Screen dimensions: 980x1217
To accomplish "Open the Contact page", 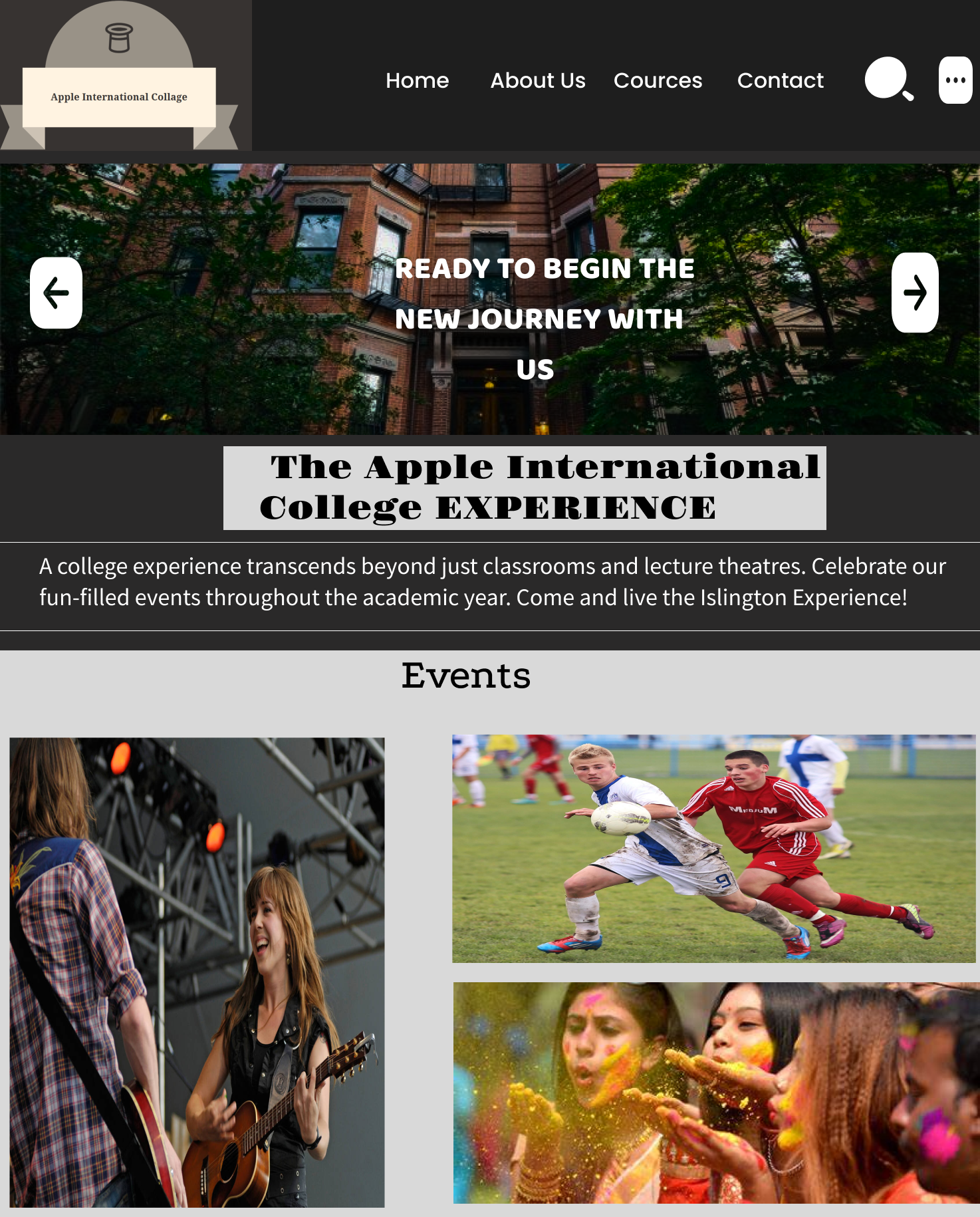I will click(x=780, y=80).
